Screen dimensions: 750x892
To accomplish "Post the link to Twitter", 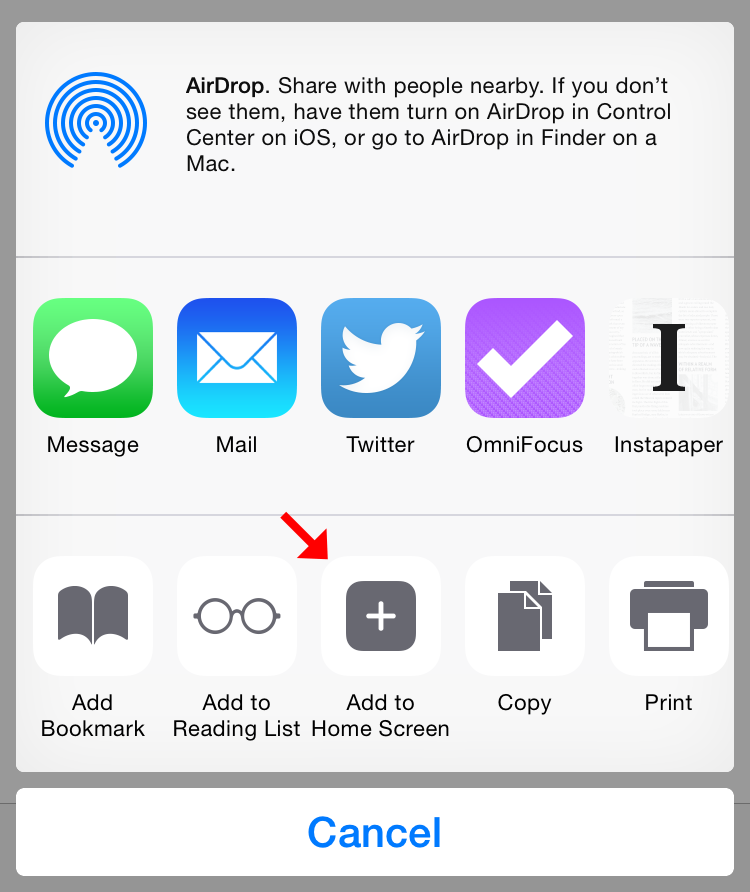I will pos(381,358).
